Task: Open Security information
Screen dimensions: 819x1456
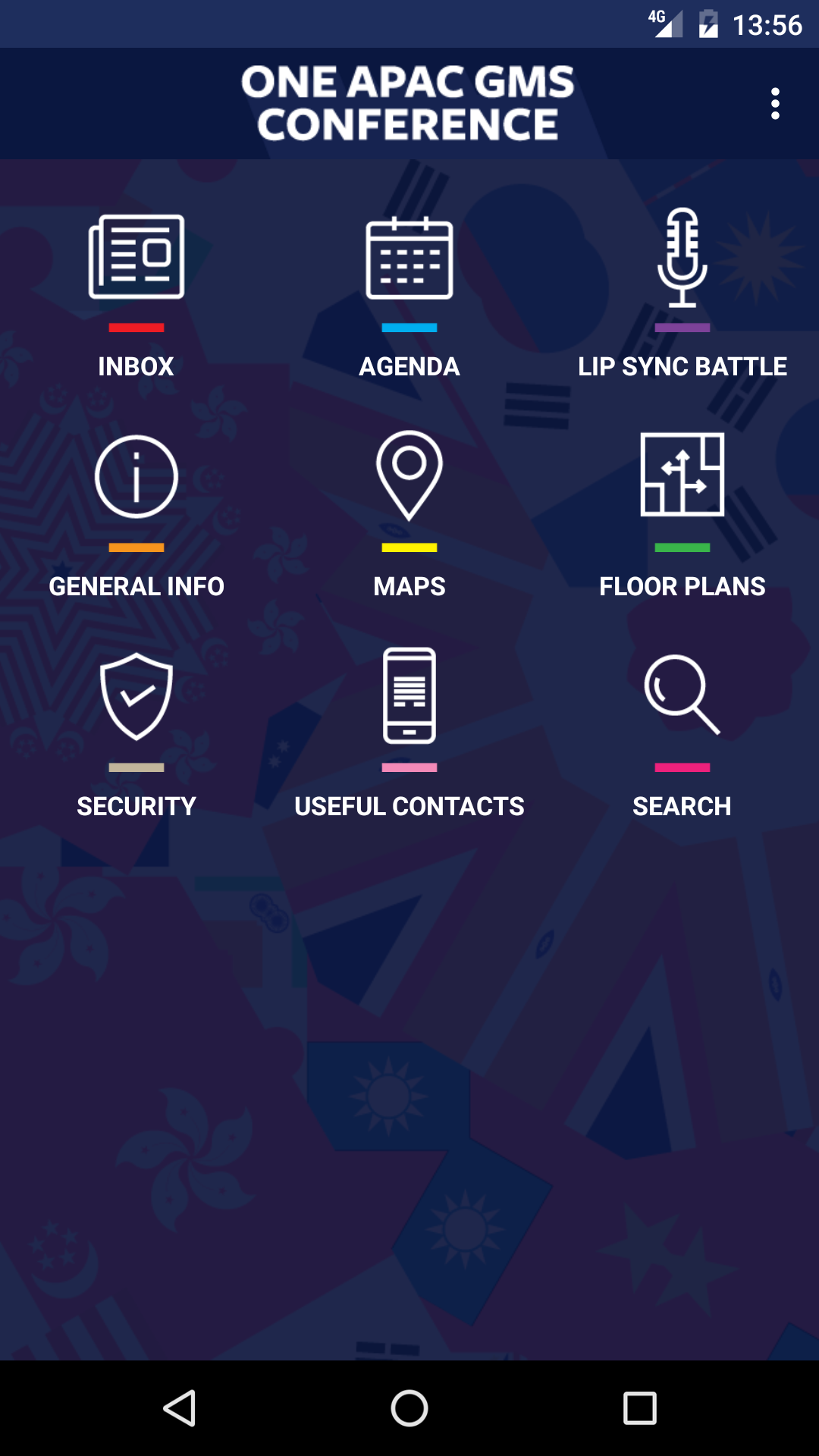Action: pyautogui.click(x=136, y=732)
